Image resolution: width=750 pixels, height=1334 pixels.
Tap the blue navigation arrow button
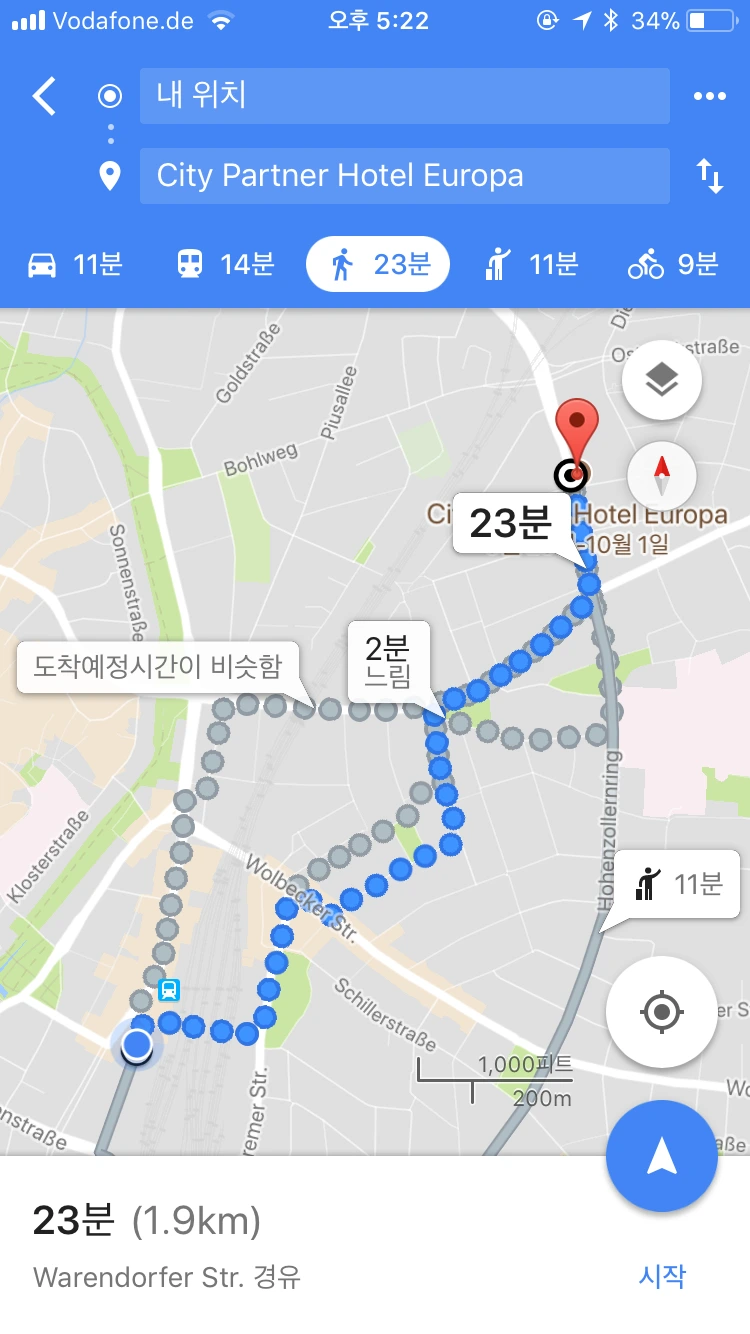[x=661, y=1156]
